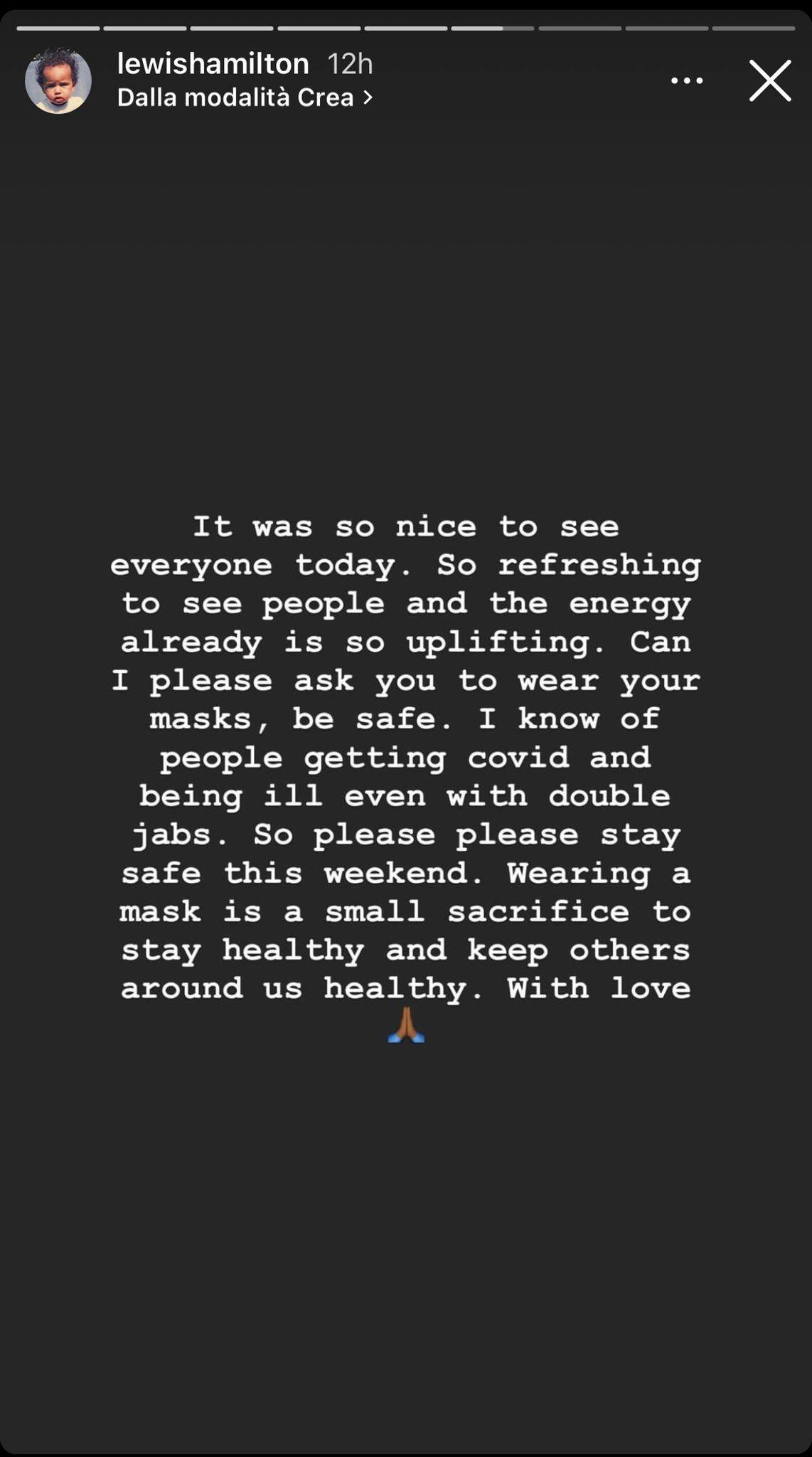Open the three-dot story options menu
Screen dimensions: 812x1457
tap(687, 81)
